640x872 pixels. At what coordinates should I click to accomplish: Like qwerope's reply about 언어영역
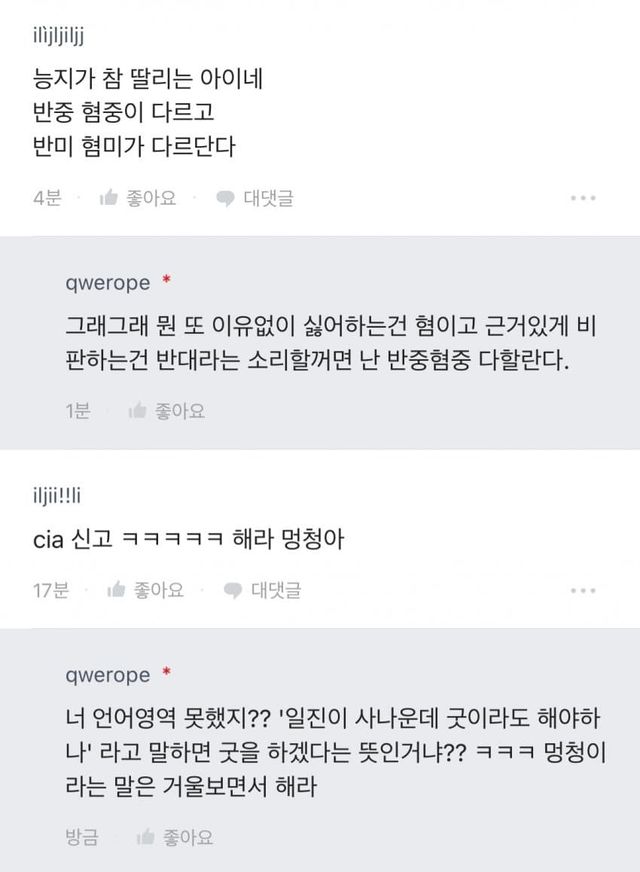coord(174,836)
